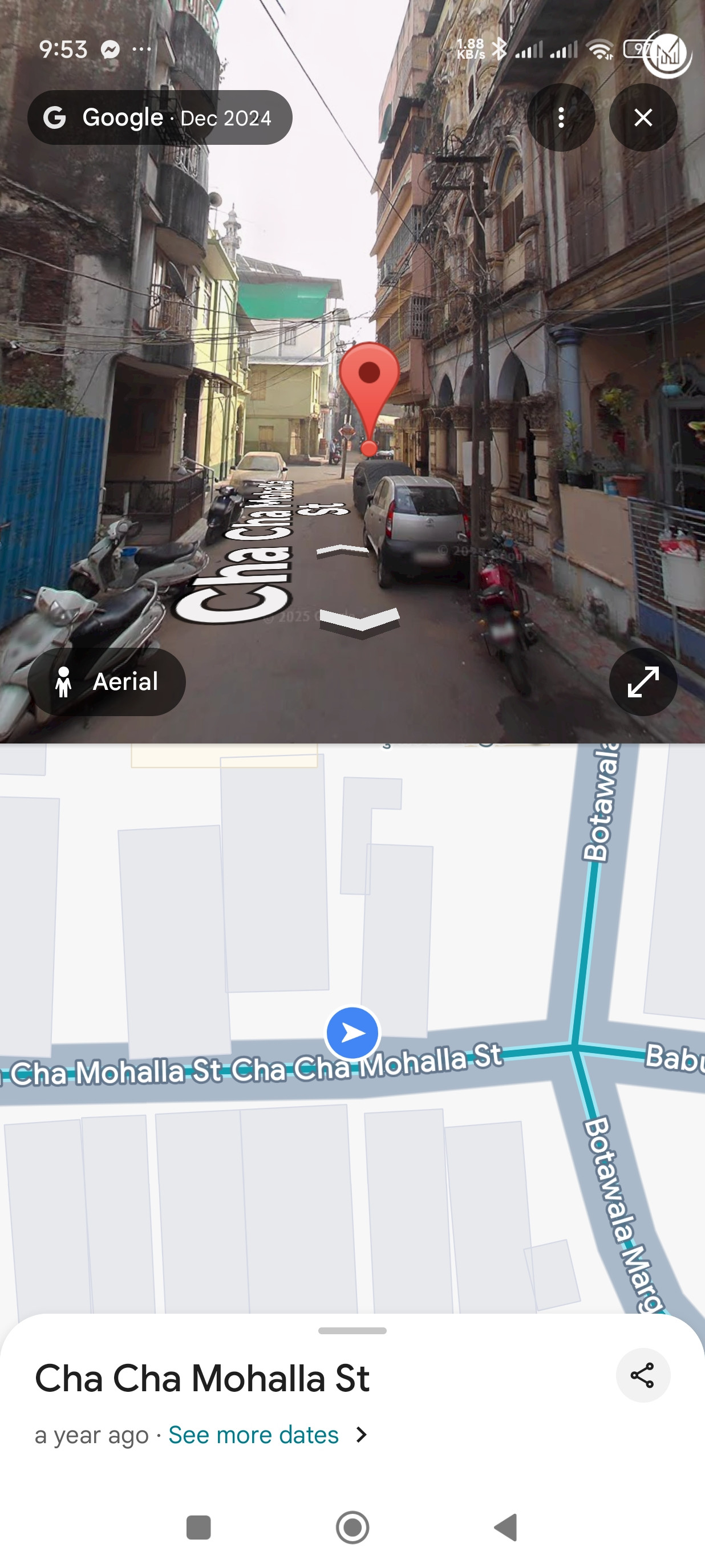Switch to the Aerial view
705x1568 pixels.
tap(107, 682)
